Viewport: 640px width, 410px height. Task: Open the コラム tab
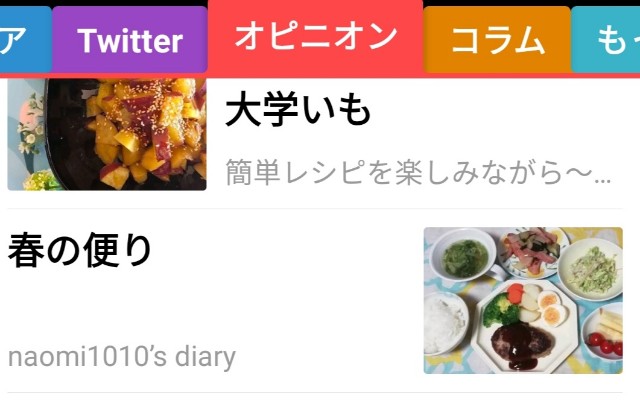click(497, 41)
